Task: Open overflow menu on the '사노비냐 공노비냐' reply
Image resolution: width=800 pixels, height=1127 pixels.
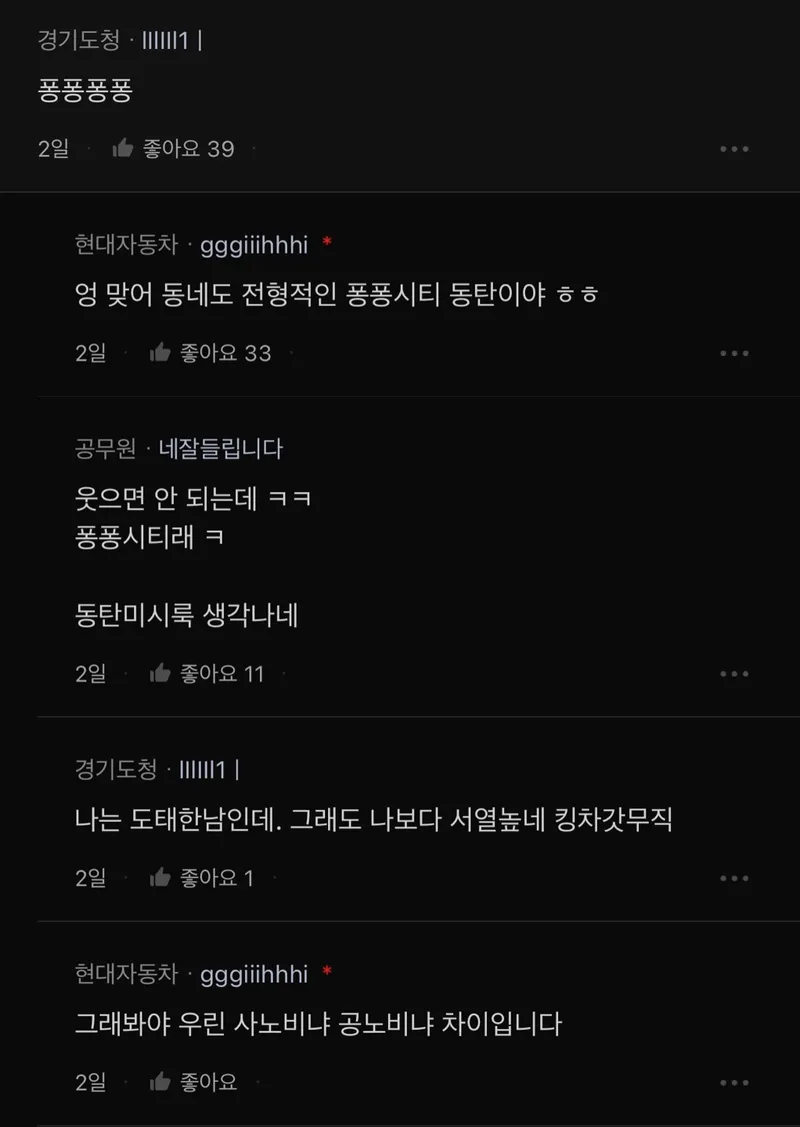Action: (734, 1082)
